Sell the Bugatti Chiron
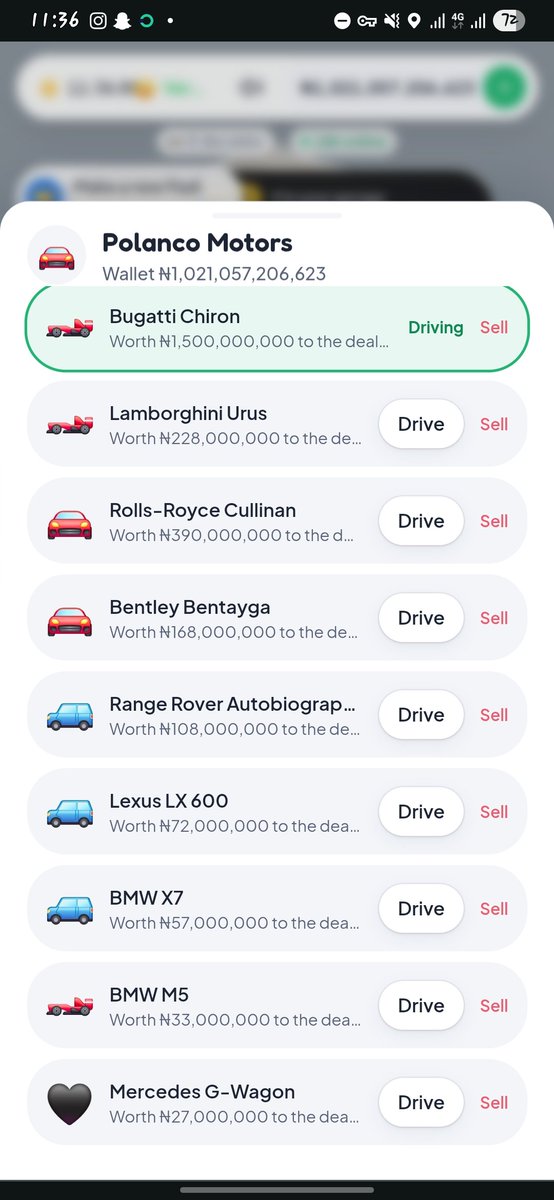 point(494,327)
